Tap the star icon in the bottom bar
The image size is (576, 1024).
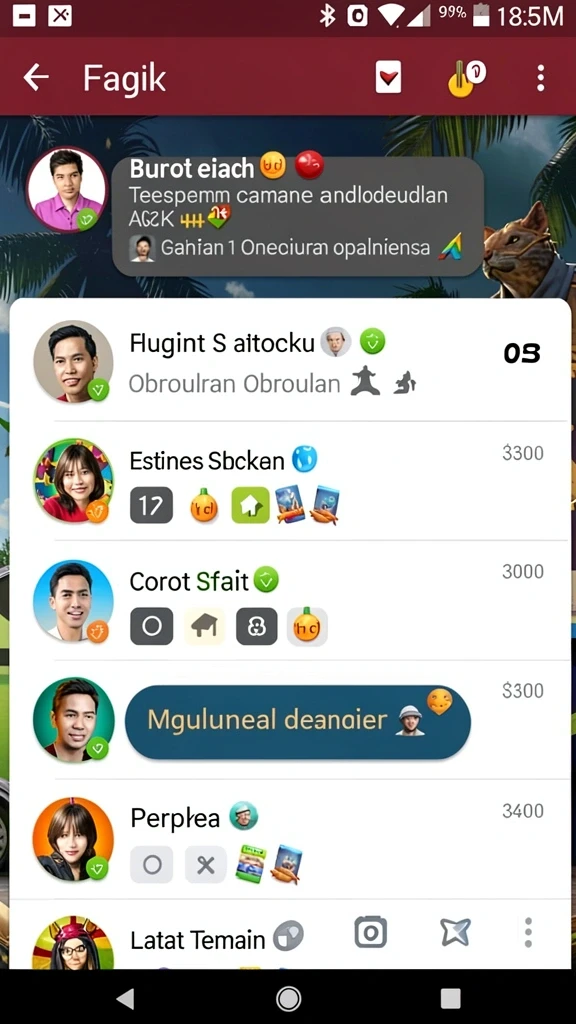(455, 932)
